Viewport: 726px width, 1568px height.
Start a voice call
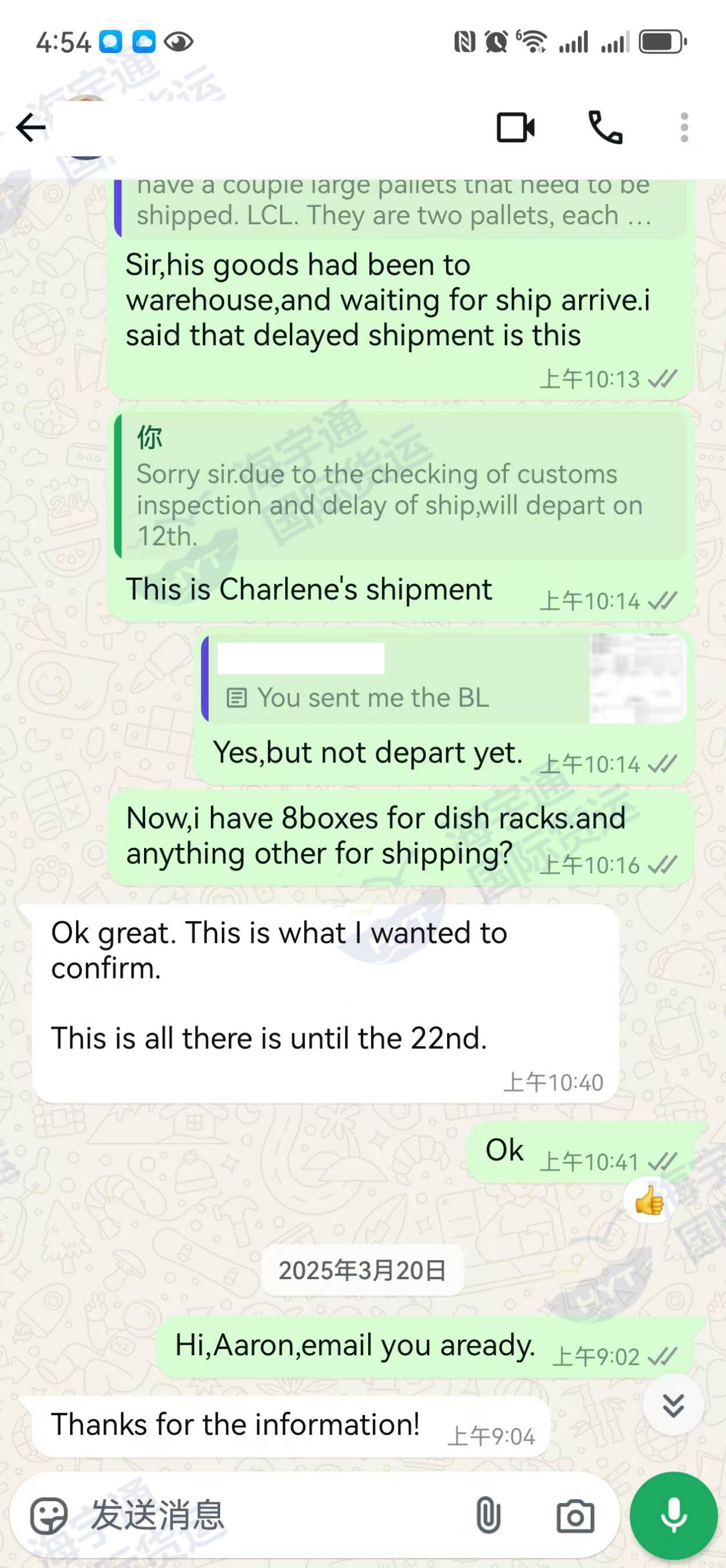click(x=605, y=128)
